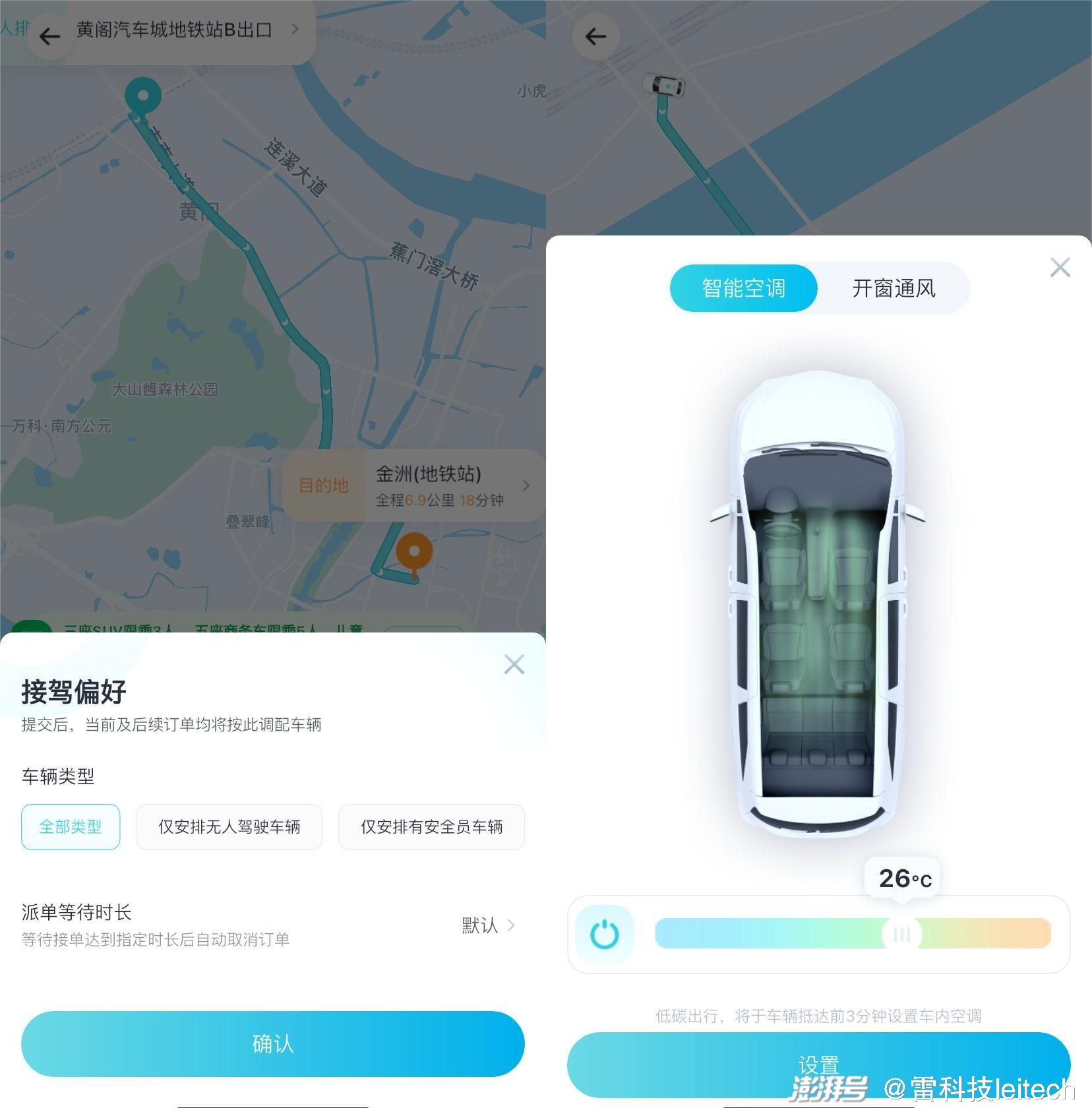
Task: Go back from the vehicle tracking map
Action: point(595,37)
